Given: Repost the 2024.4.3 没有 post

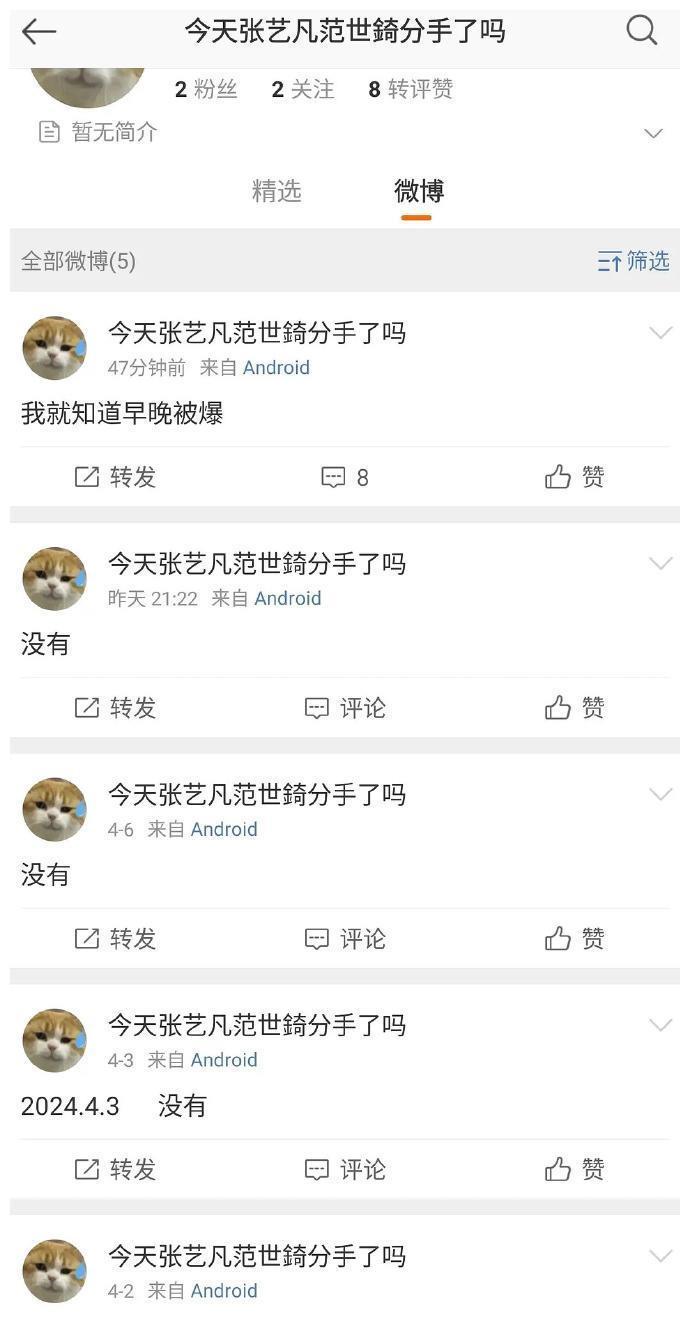Looking at the screenshot, I should tap(116, 1170).
